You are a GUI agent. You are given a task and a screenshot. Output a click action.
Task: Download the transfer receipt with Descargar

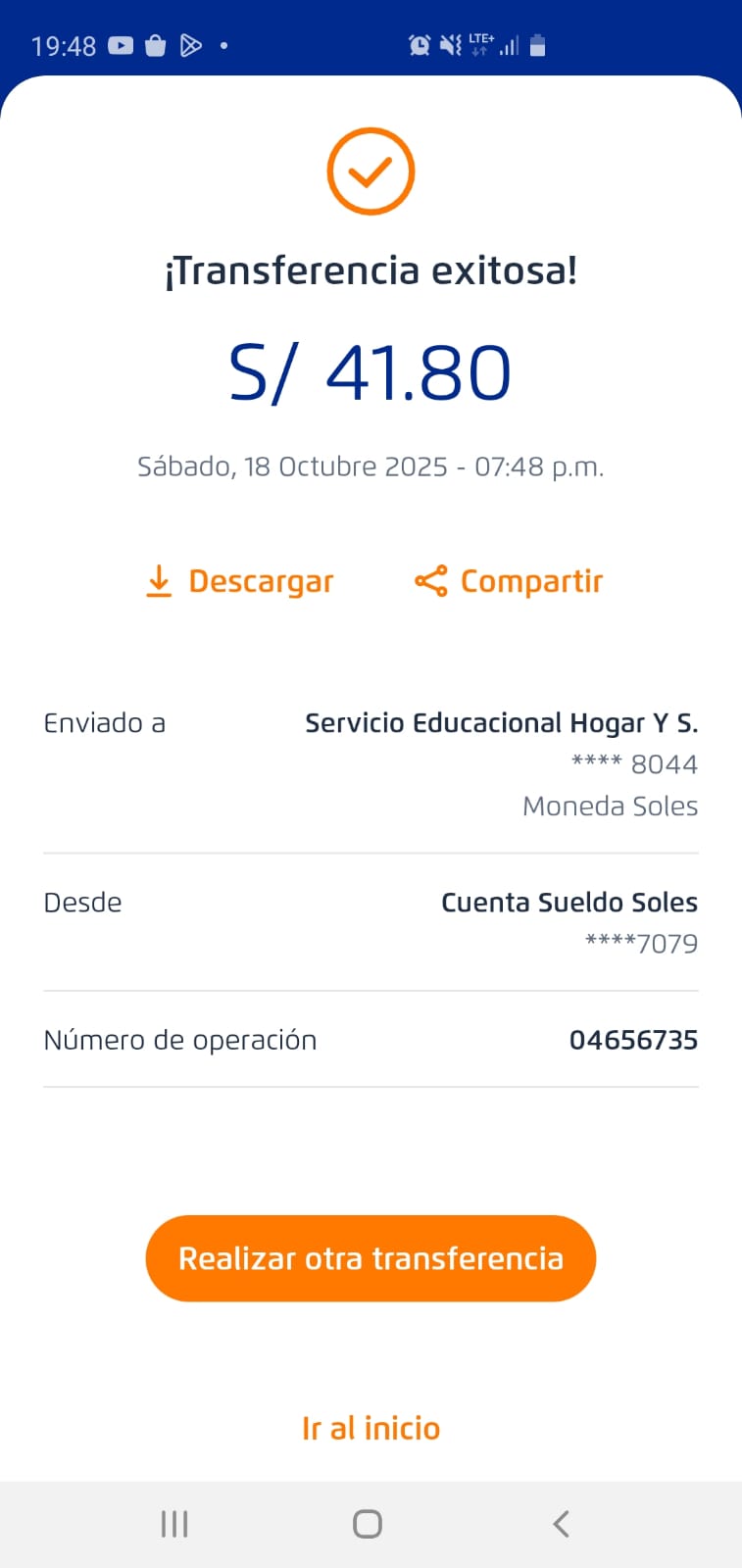pos(240,581)
